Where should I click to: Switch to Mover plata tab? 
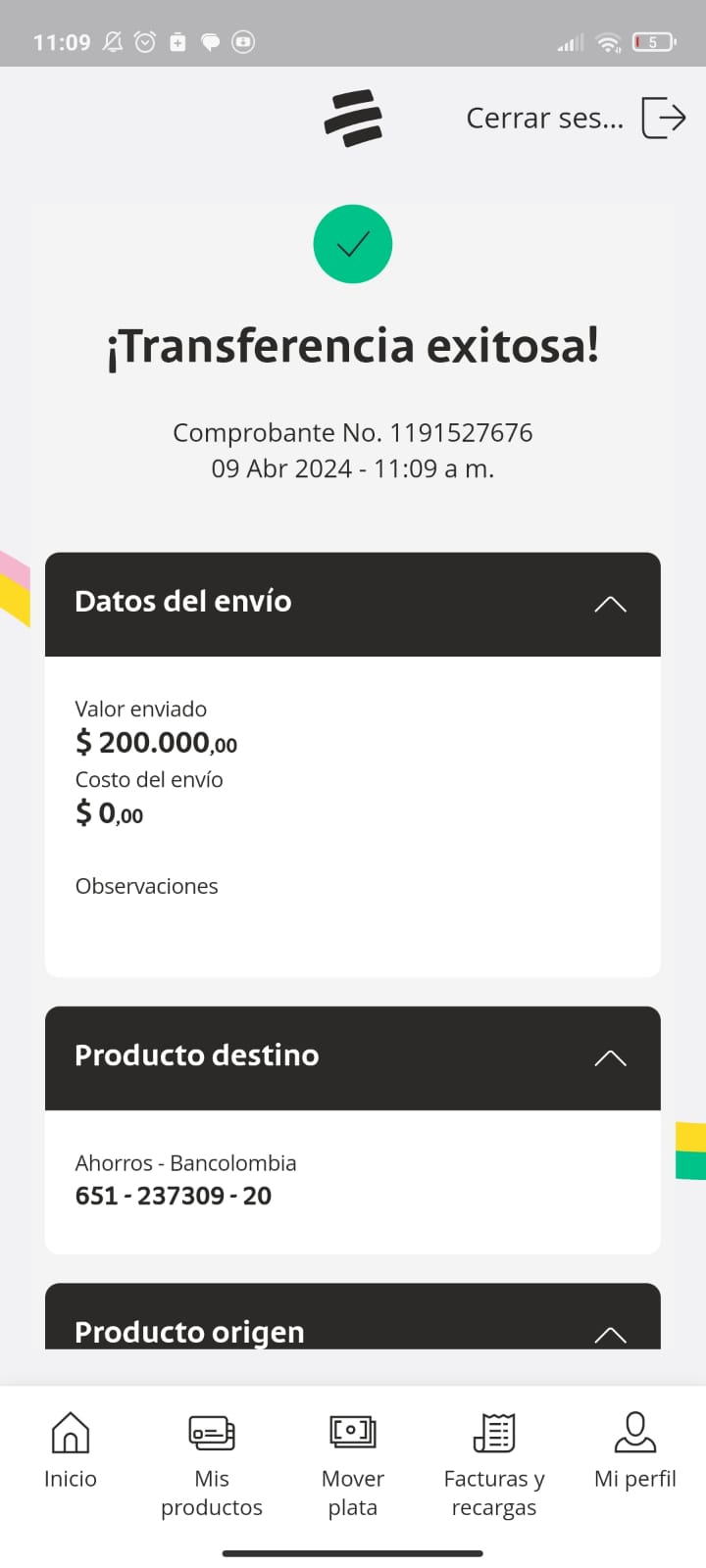tap(353, 1464)
